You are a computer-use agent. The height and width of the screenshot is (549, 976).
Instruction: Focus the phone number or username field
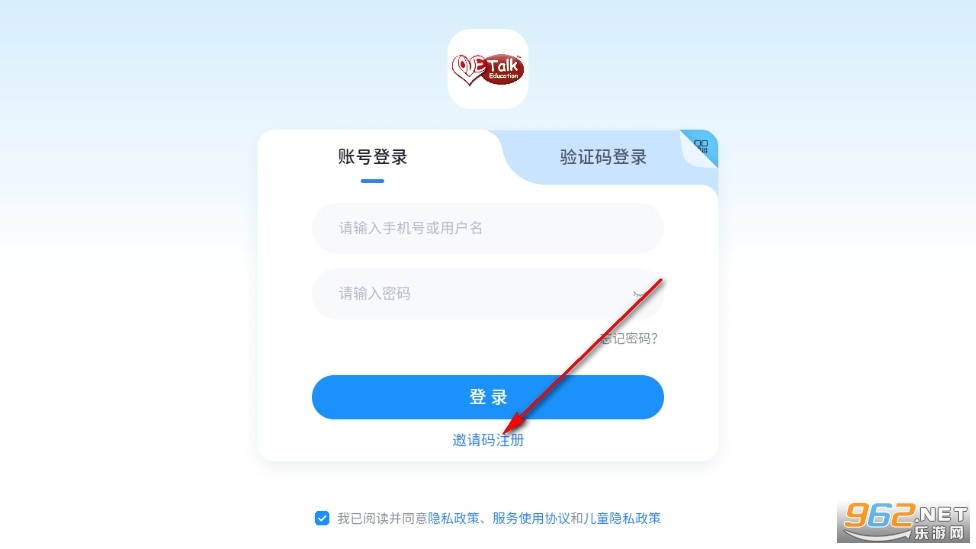tap(487, 228)
